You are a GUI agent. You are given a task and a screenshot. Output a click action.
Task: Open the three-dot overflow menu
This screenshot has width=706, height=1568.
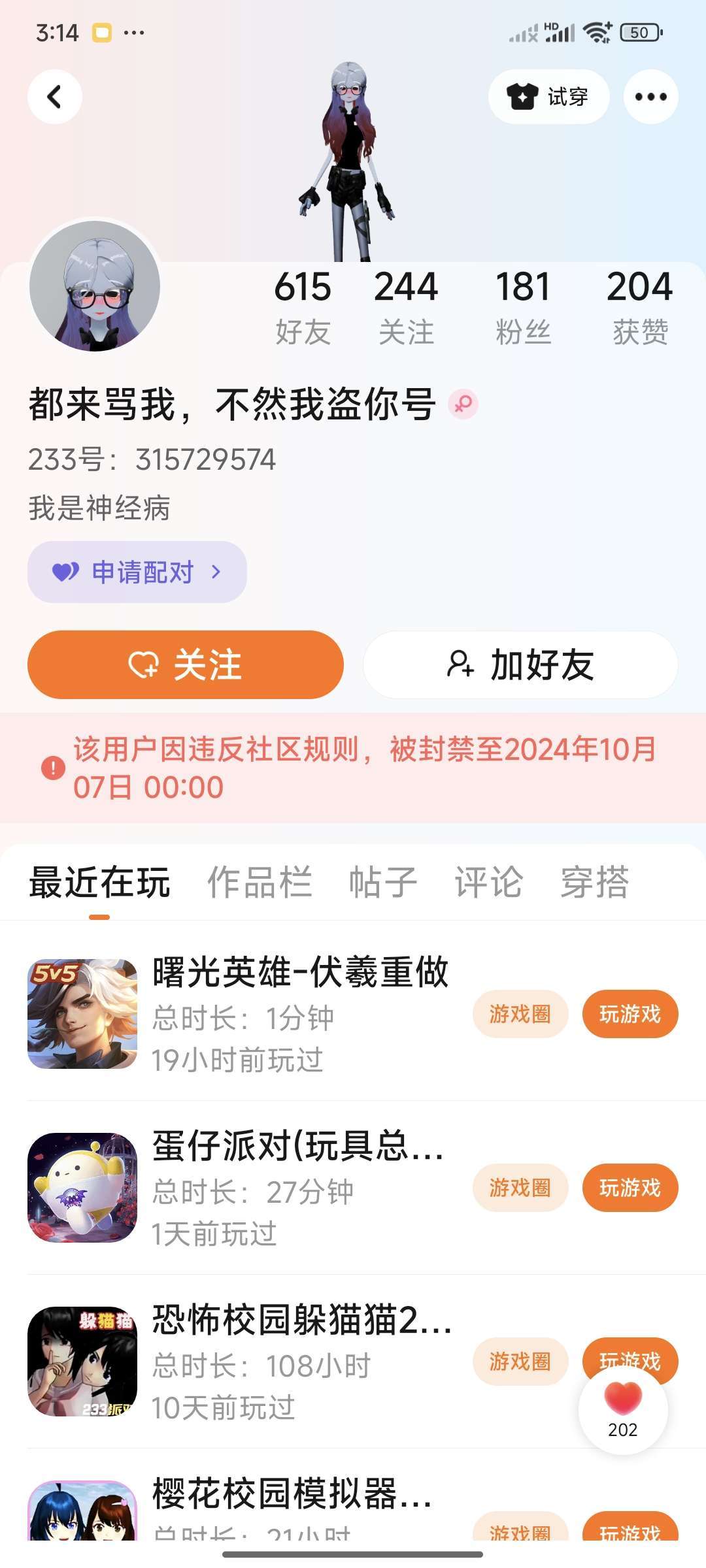(650, 97)
